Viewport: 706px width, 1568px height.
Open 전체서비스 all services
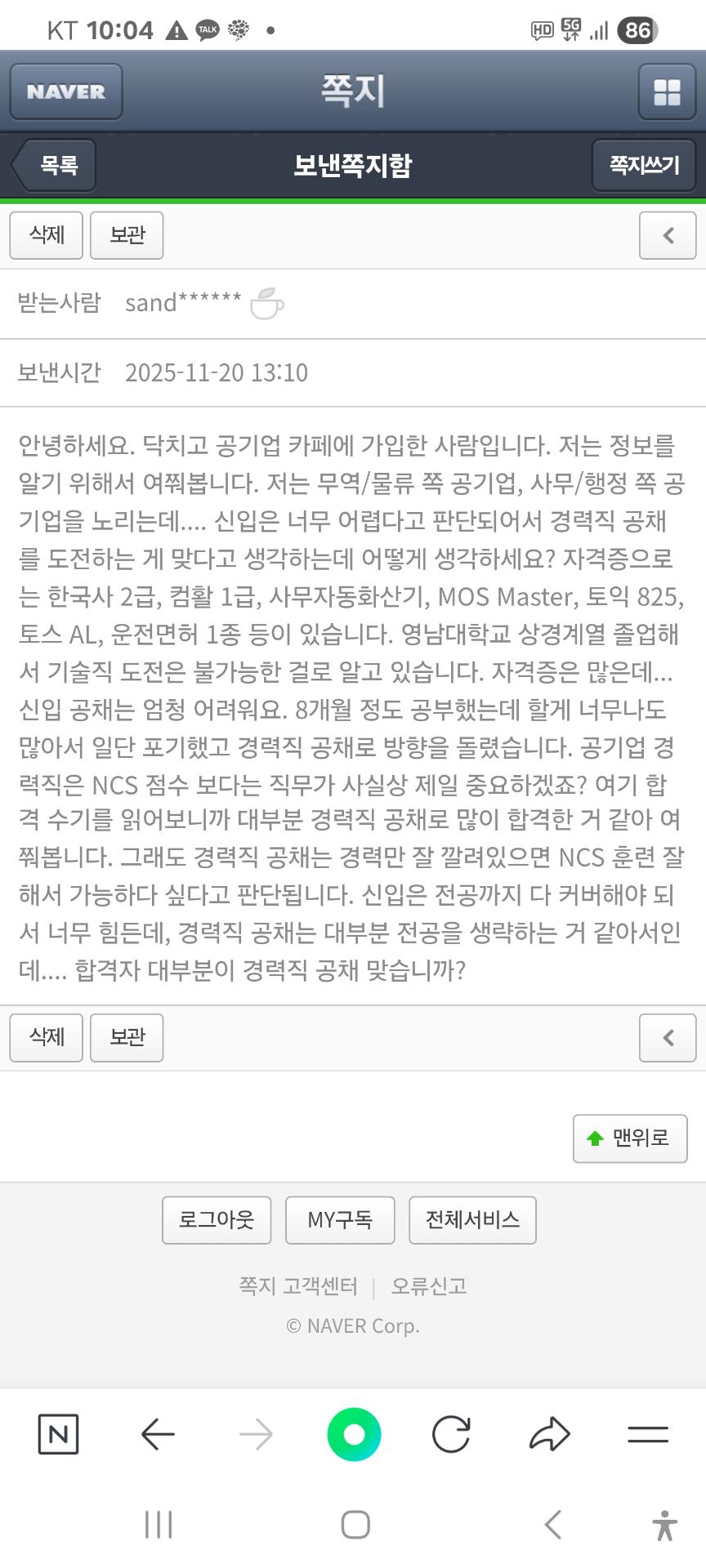[x=472, y=1220]
